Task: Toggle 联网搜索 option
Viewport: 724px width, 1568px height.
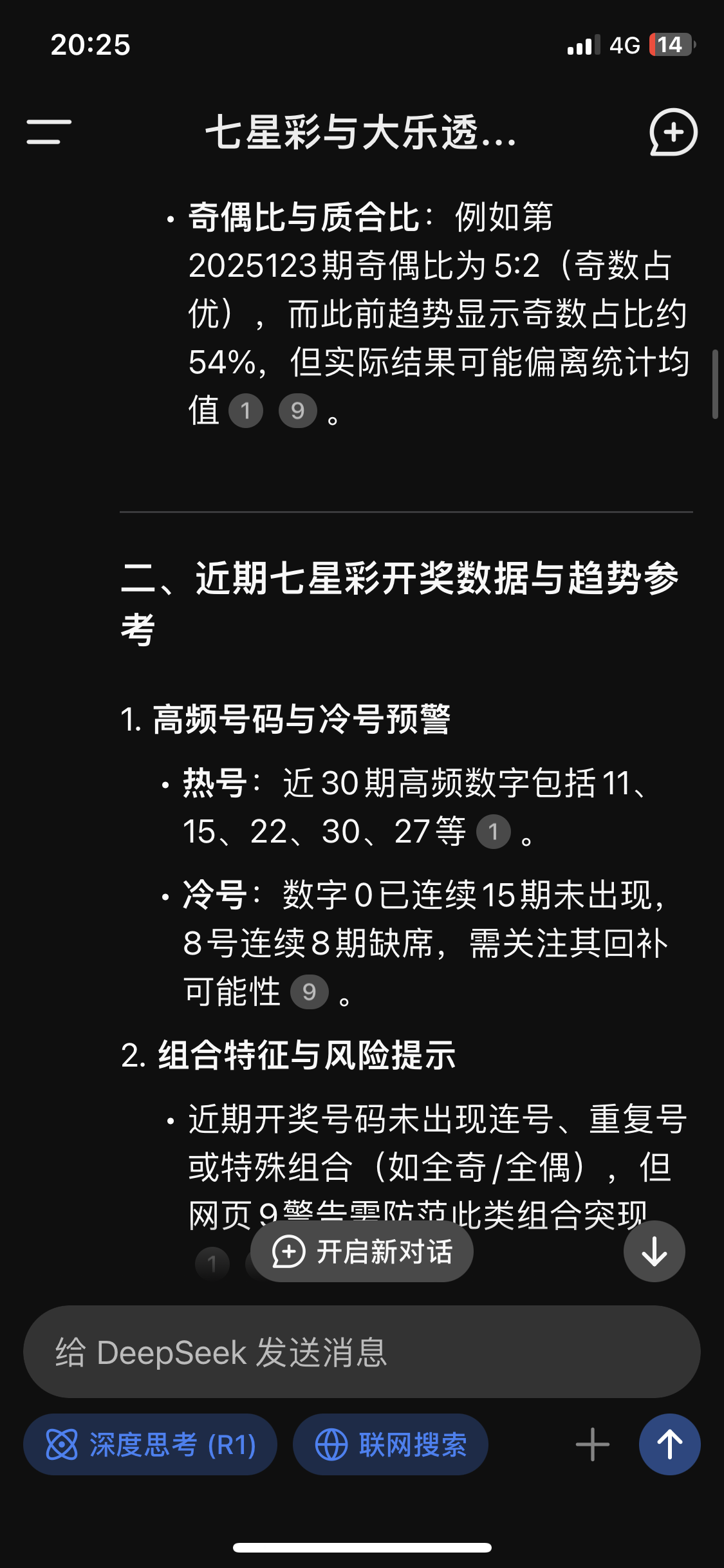Action: pyautogui.click(x=390, y=1444)
